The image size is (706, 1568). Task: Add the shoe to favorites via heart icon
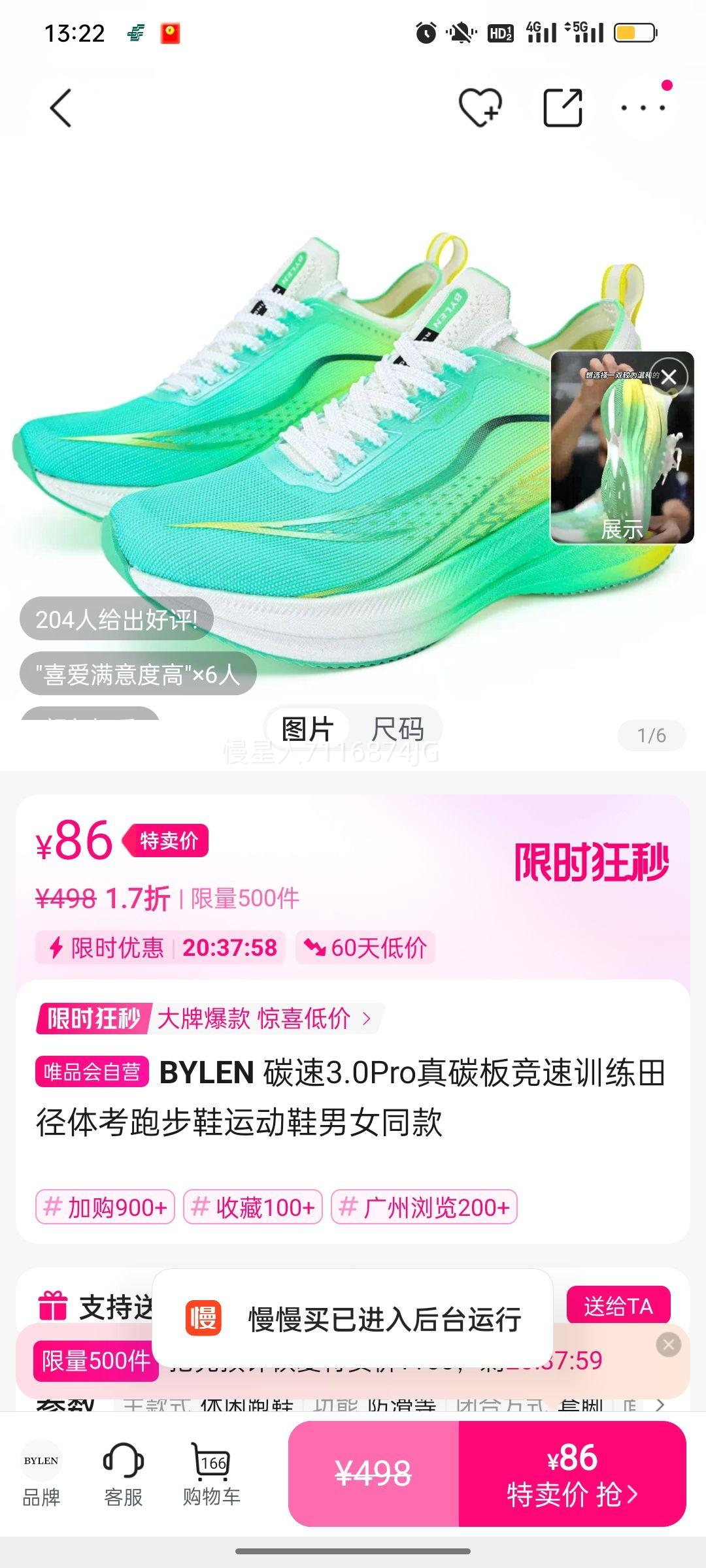[x=482, y=107]
